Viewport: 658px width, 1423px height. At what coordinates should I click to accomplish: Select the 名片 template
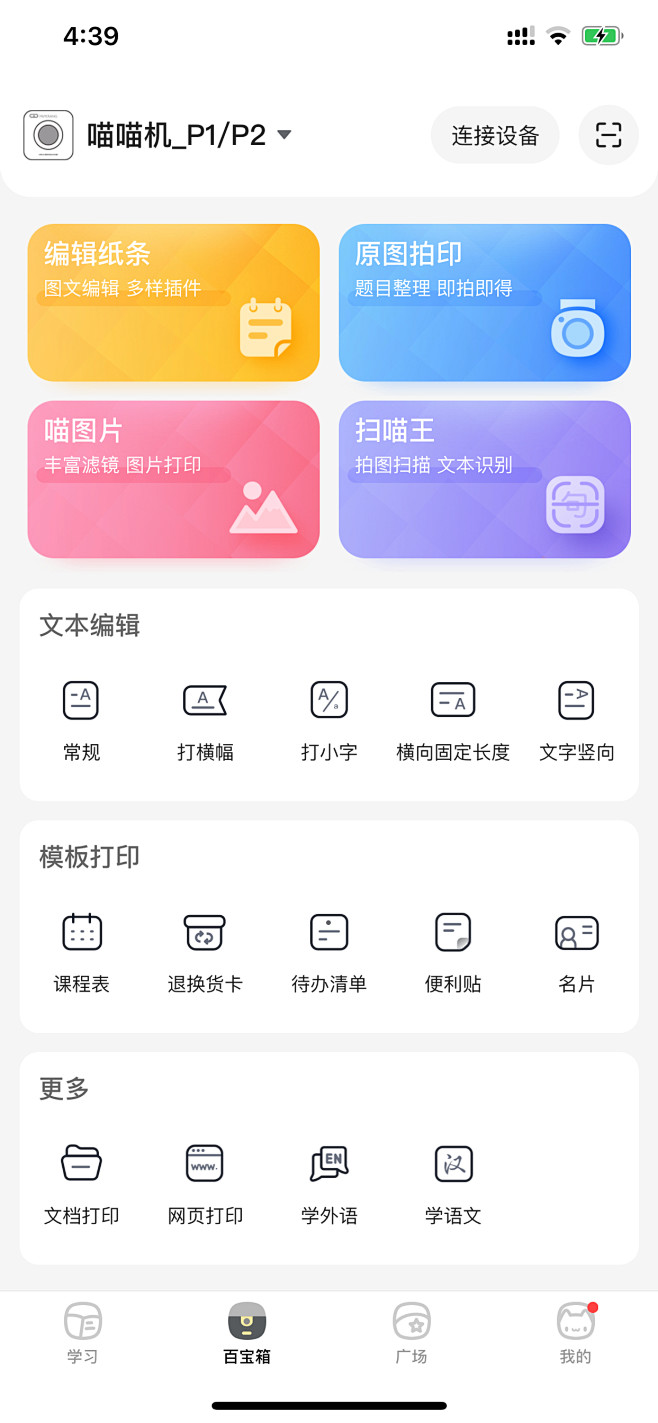point(577,952)
